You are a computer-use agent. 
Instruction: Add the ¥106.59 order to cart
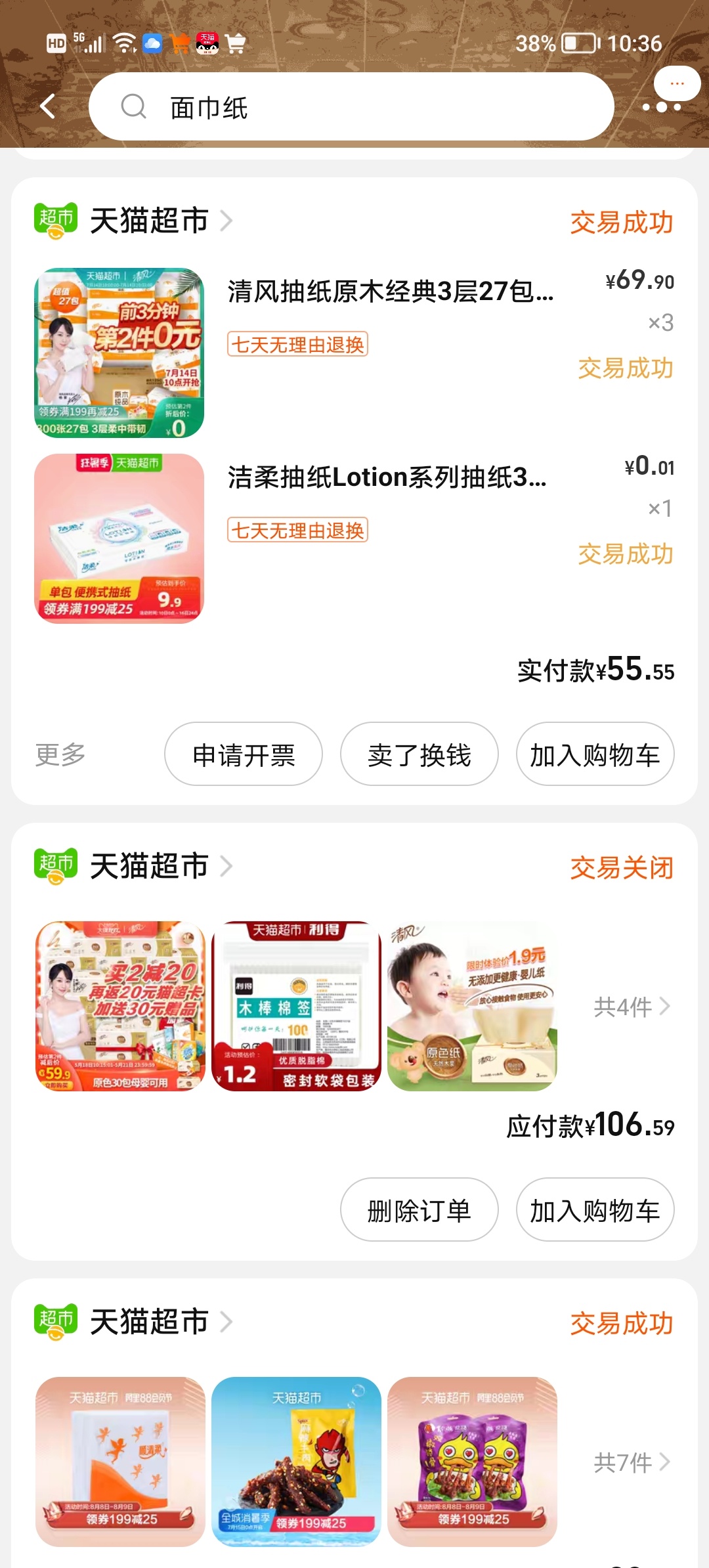(595, 1210)
